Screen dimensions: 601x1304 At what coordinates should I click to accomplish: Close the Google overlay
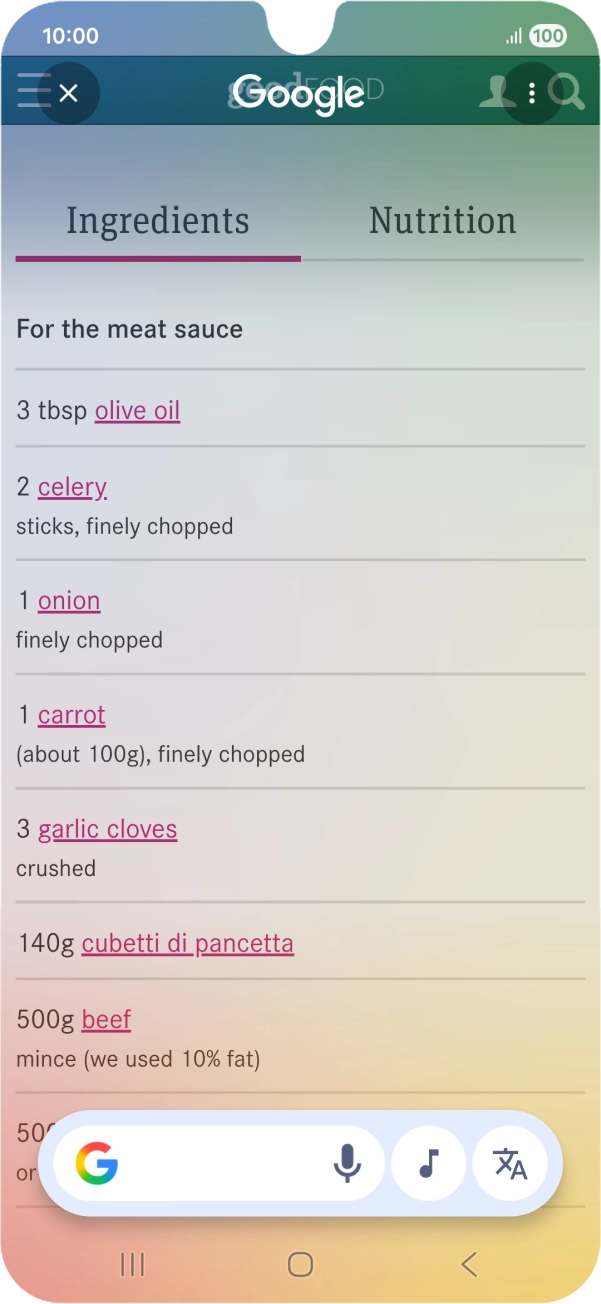pos(68,94)
